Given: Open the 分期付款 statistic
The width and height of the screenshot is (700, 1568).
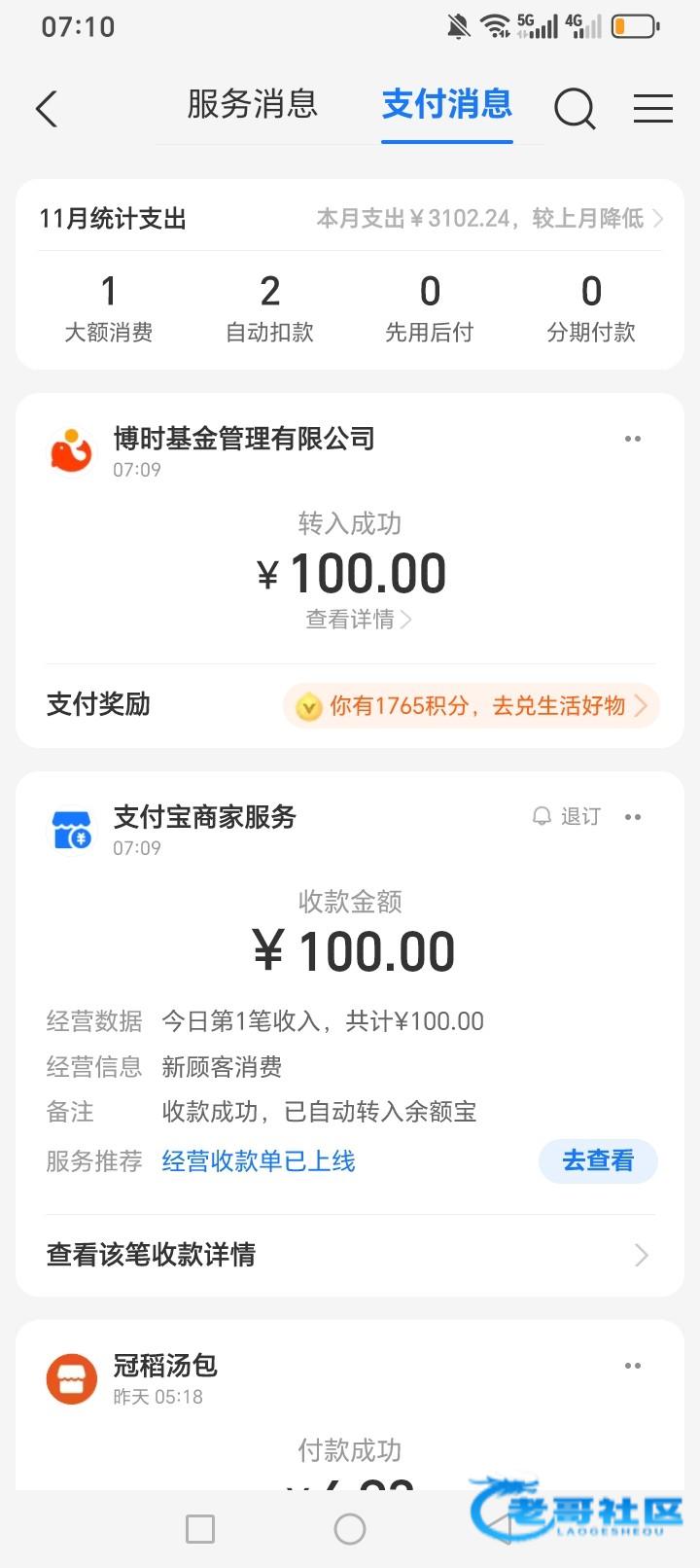Looking at the screenshot, I should pyautogui.click(x=591, y=308).
